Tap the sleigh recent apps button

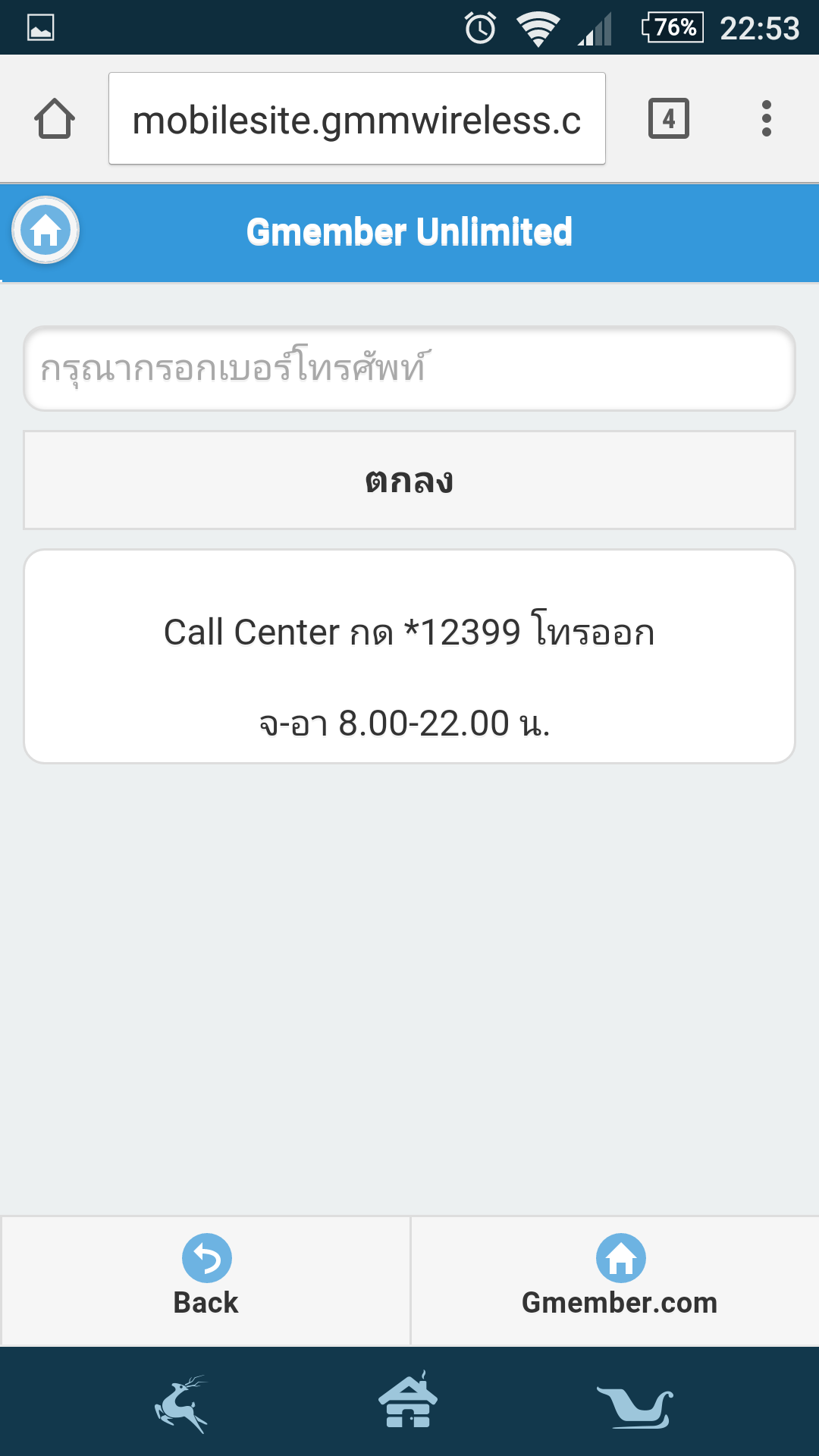[635, 1407]
